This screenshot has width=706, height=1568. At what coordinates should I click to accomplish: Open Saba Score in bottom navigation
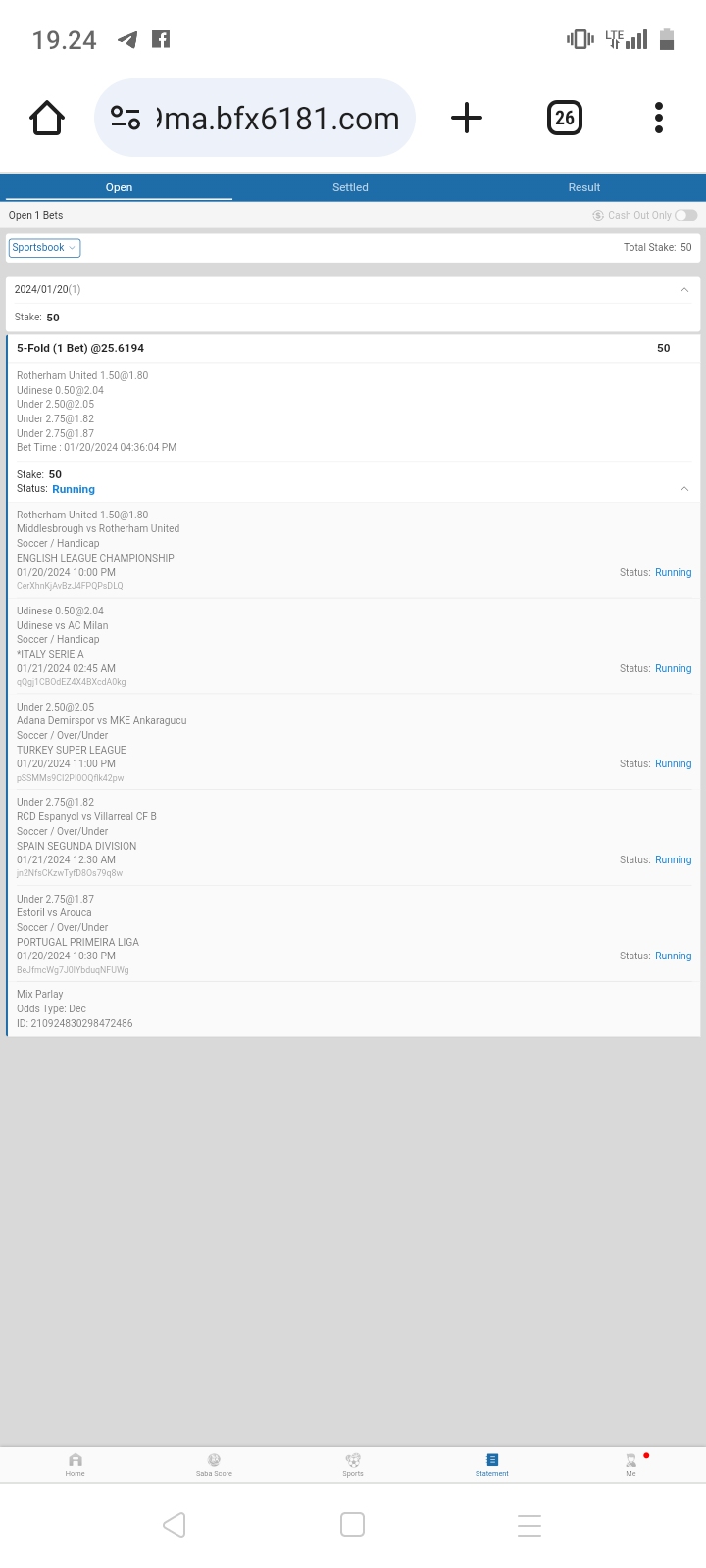[214, 1464]
